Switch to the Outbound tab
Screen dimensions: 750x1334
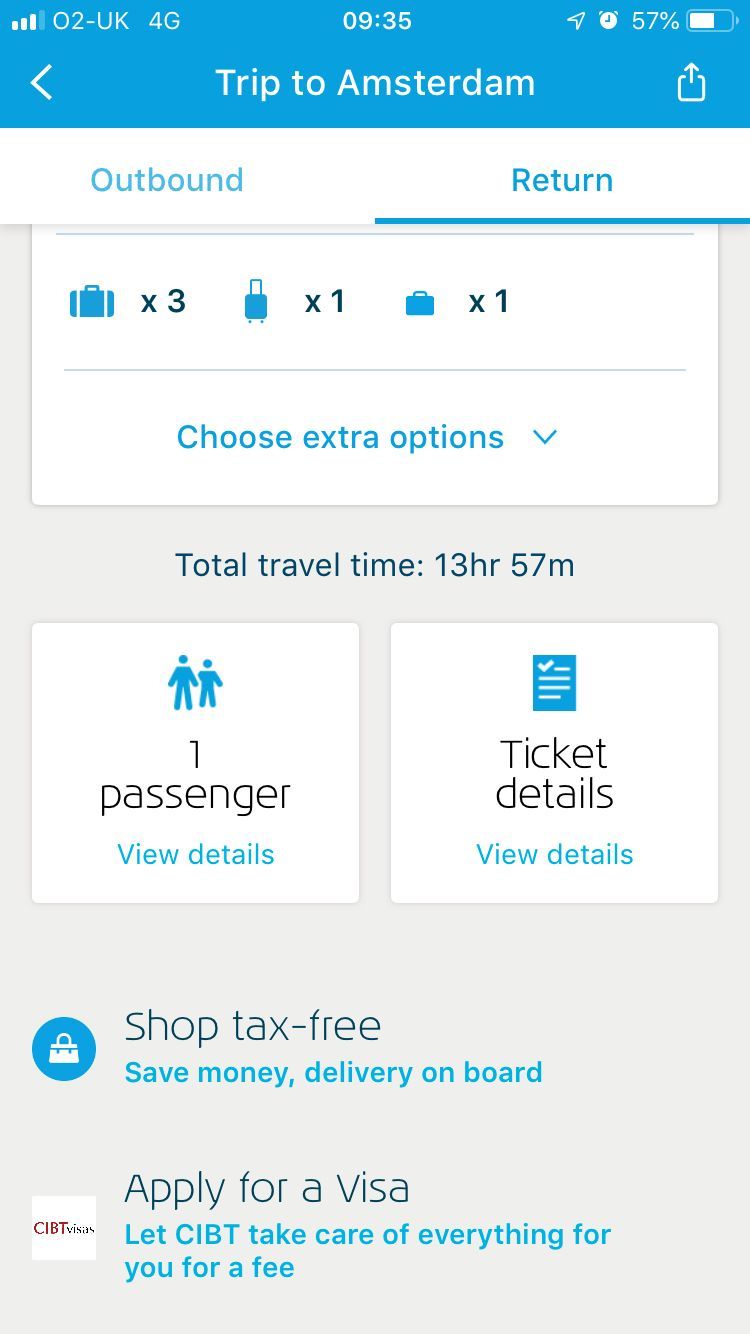[x=167, y=180]
